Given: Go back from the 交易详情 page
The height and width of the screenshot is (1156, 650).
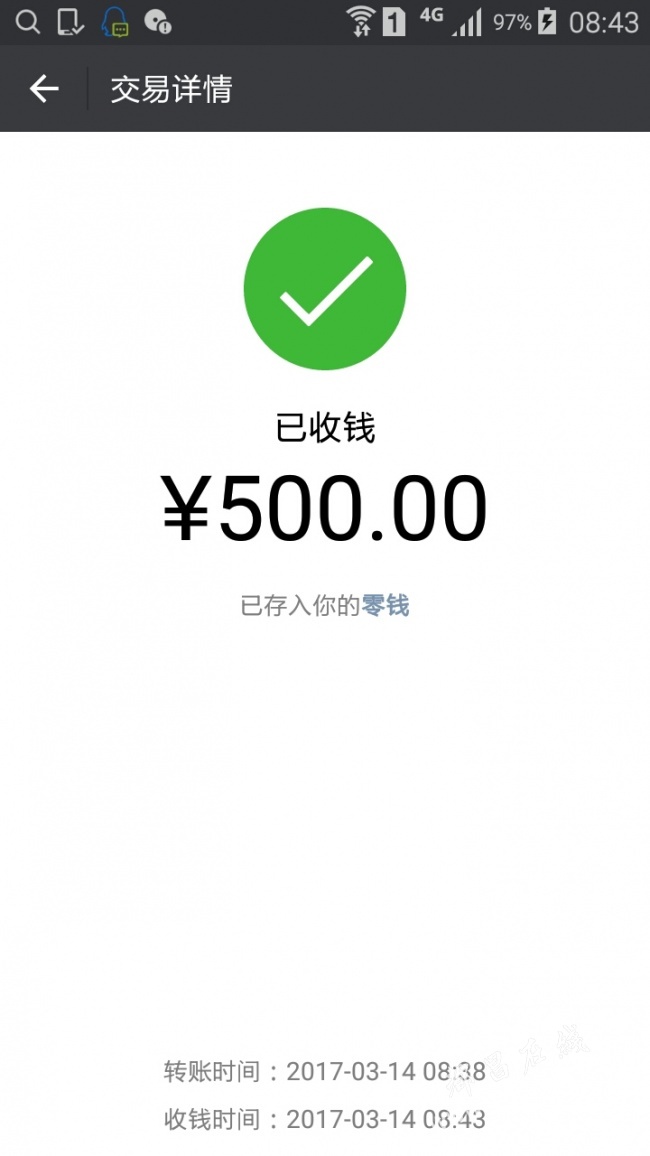Looking at the screenshot, I should pyautogui.click(x=43, y=89).
